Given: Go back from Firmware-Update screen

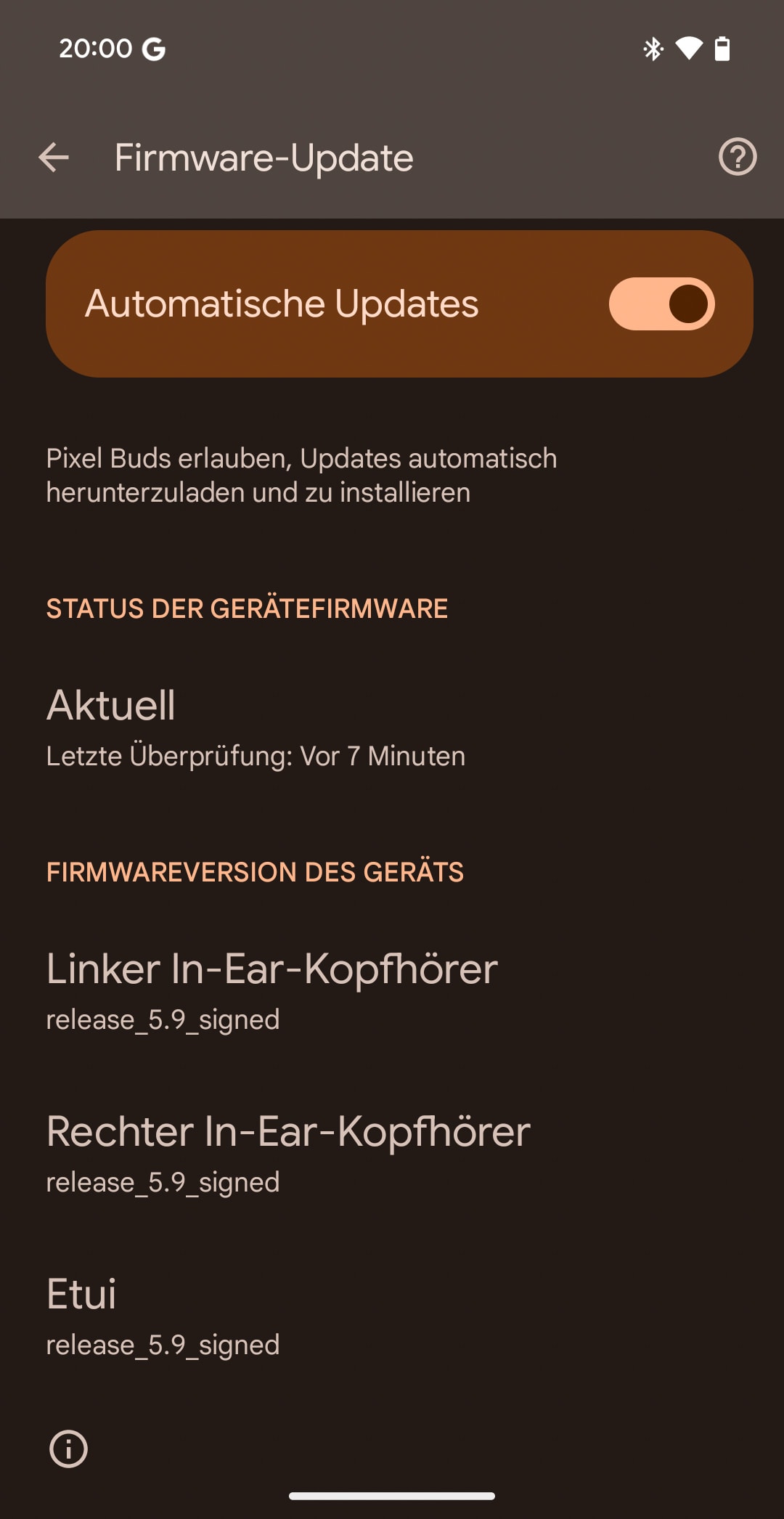Looking at the screenshot, I should pyautogui.click(x=54, y=157).
